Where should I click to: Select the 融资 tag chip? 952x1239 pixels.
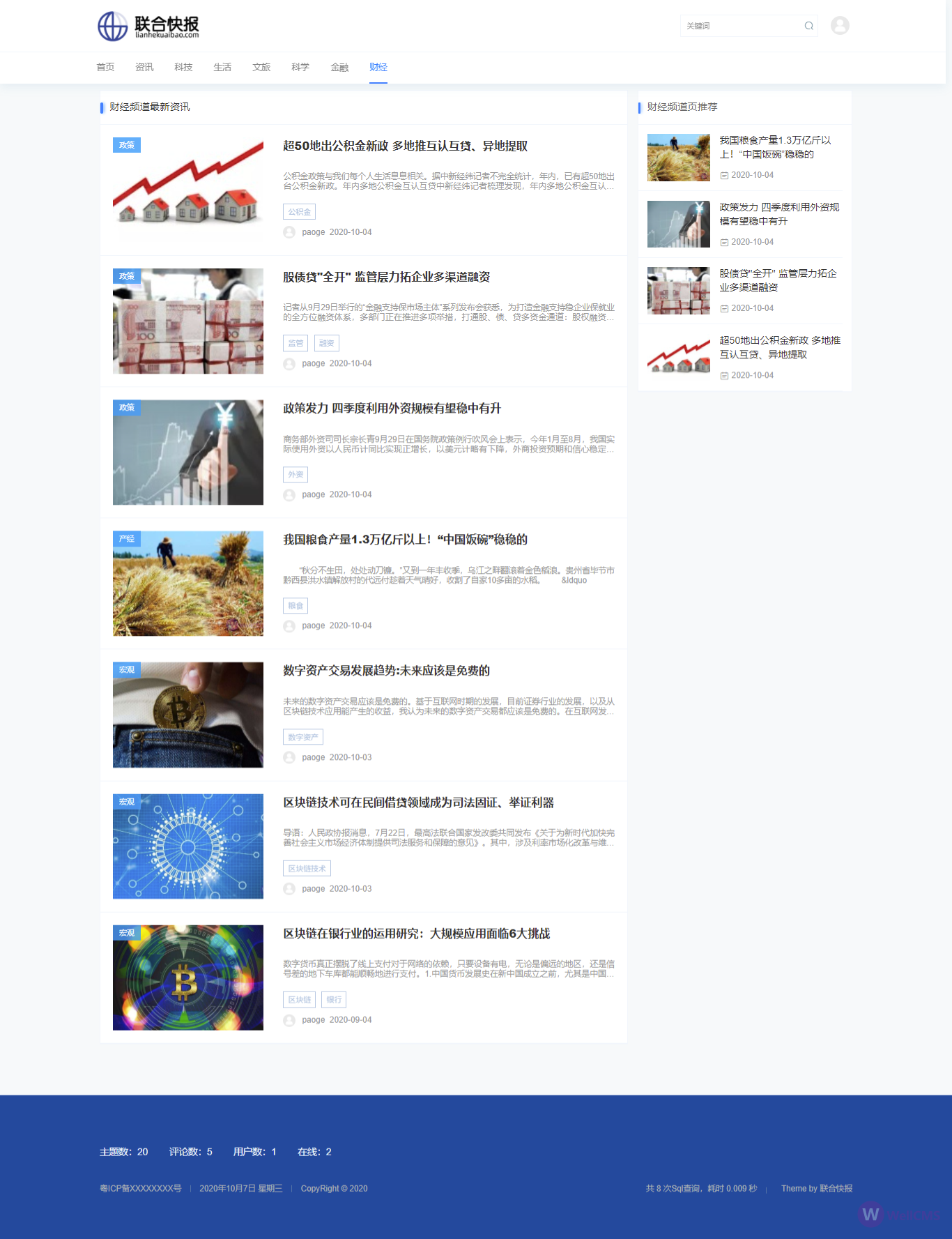[x=326, y=343]
